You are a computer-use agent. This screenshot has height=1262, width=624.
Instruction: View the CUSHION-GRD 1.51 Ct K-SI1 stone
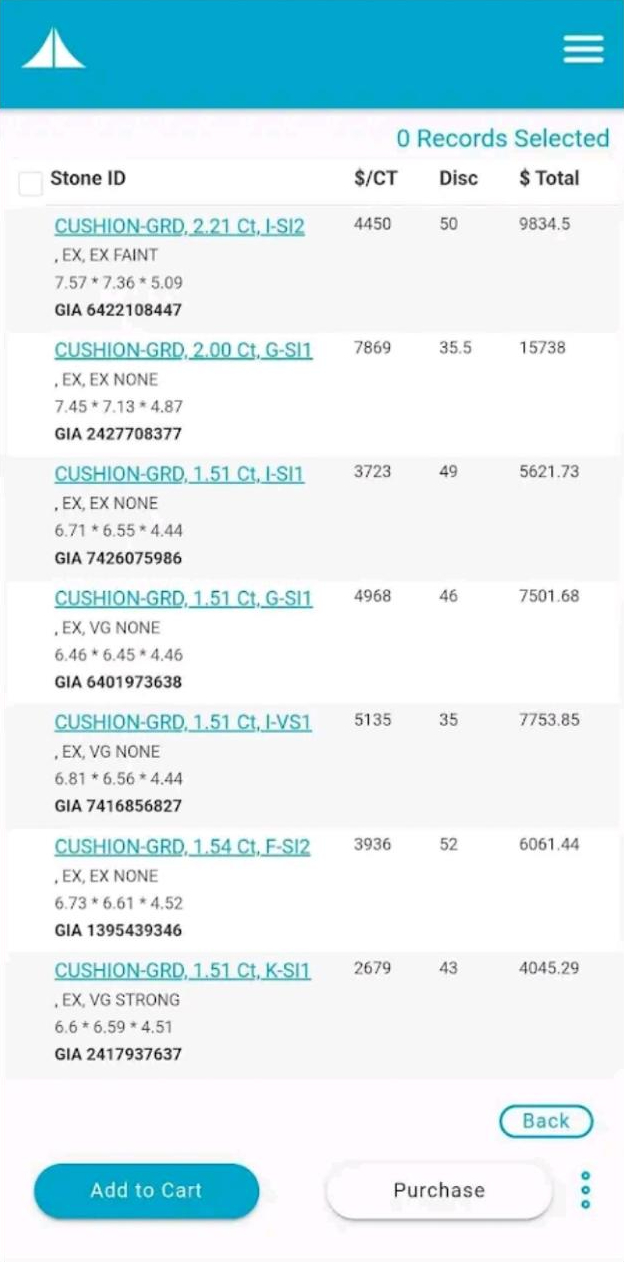click(x=183, y=971)
